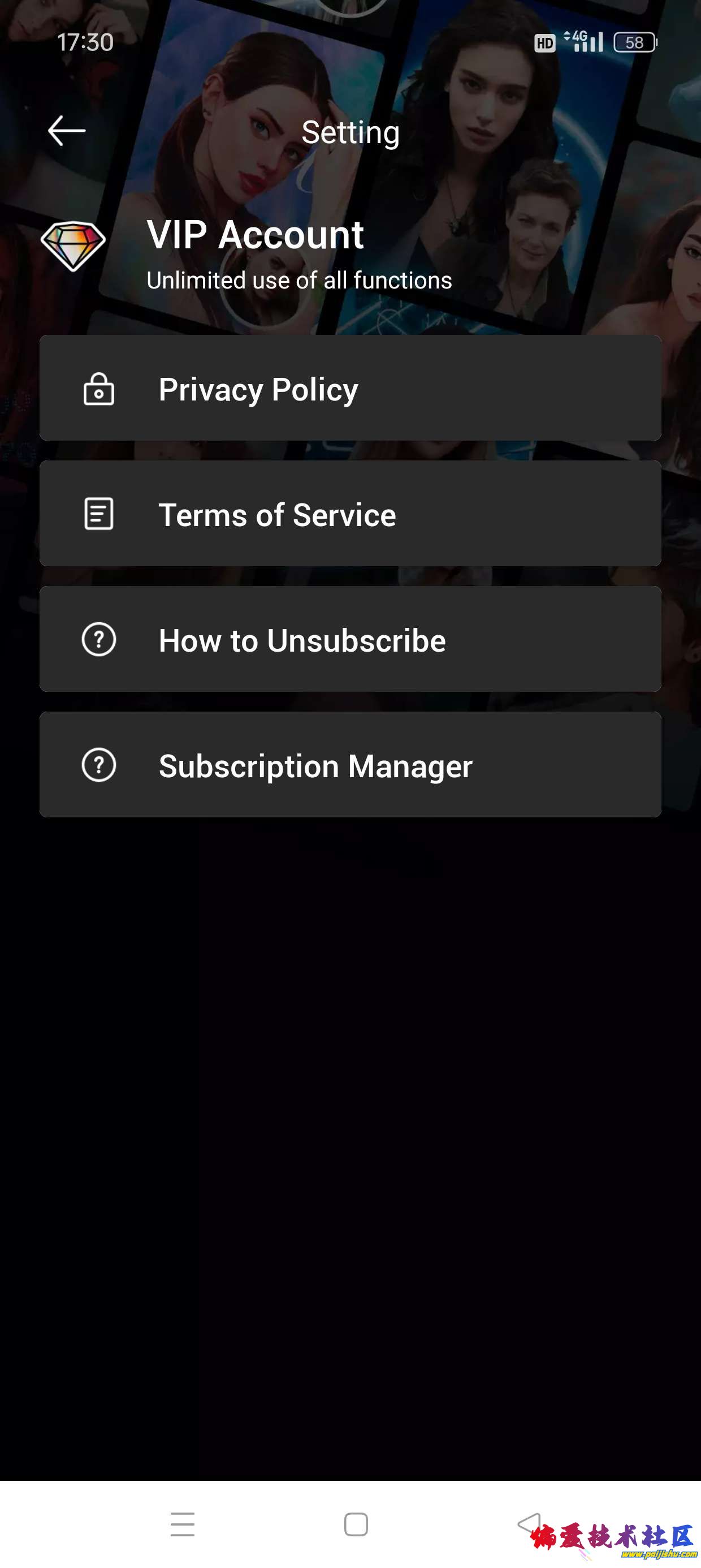Click the diamond VIP Account icon
This screenshot has width=701, height=1568.
click(73, 242)
